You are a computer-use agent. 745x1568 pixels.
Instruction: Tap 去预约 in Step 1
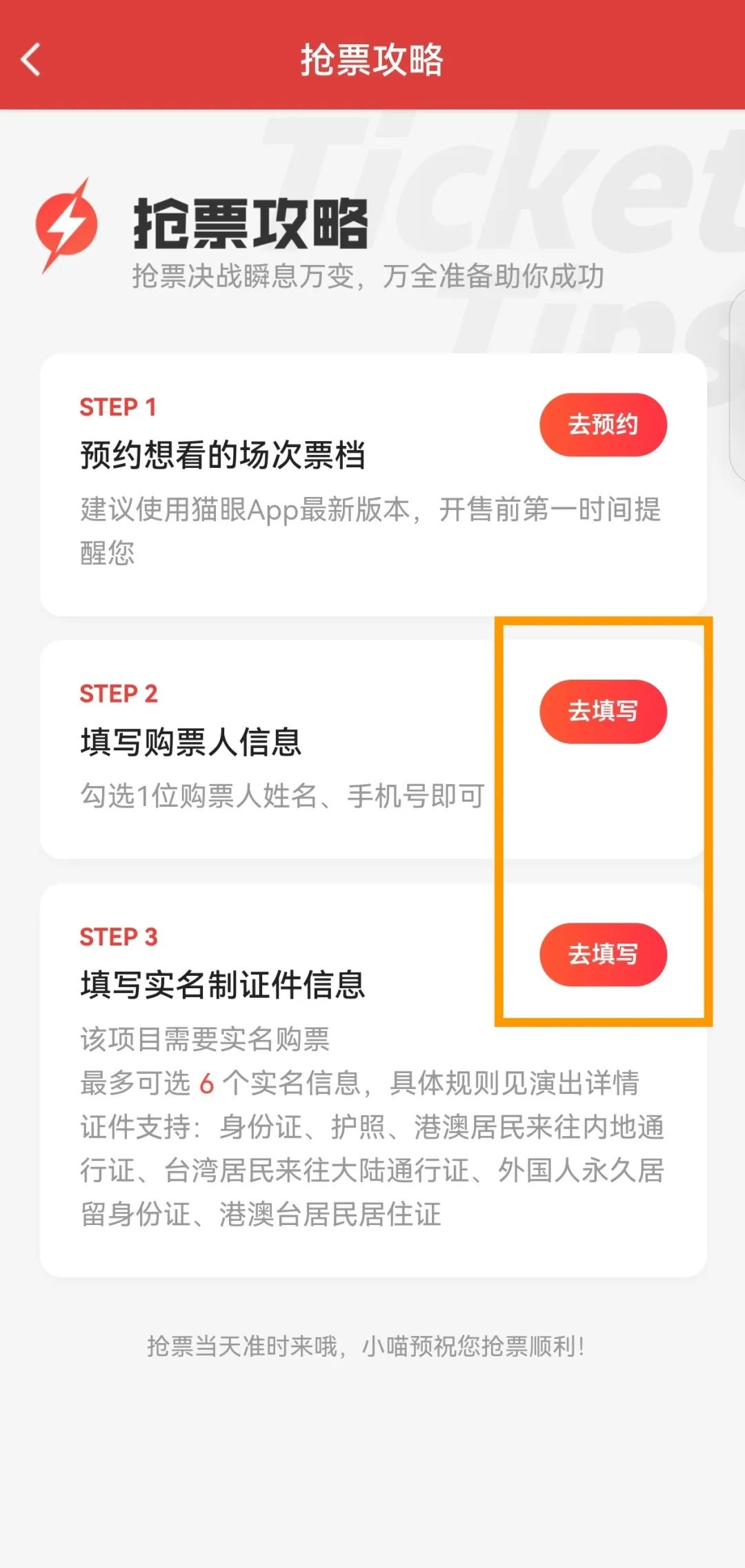coord(603,424)
